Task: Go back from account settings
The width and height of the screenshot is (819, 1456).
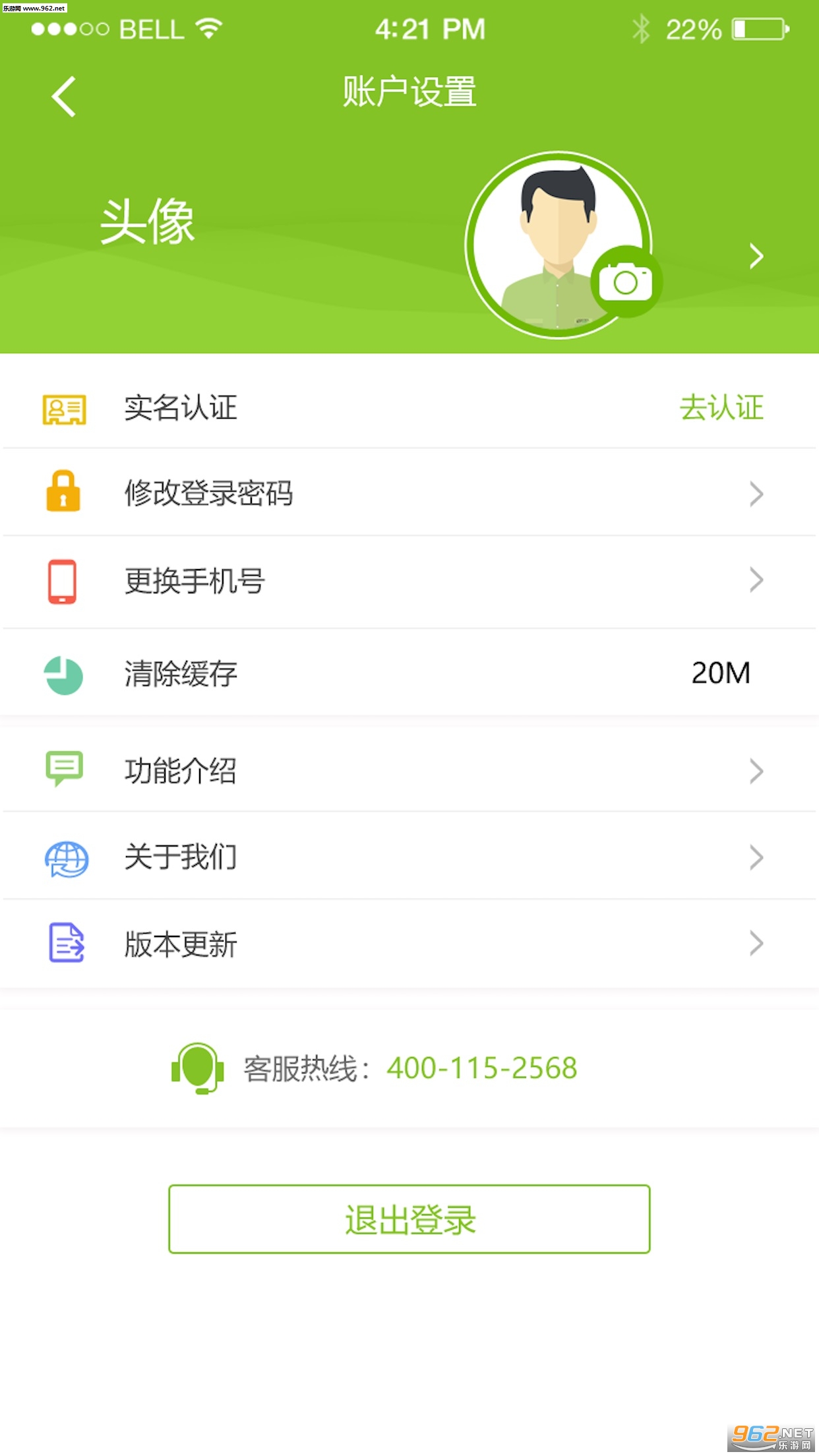Action: click(x=65, y=97)
